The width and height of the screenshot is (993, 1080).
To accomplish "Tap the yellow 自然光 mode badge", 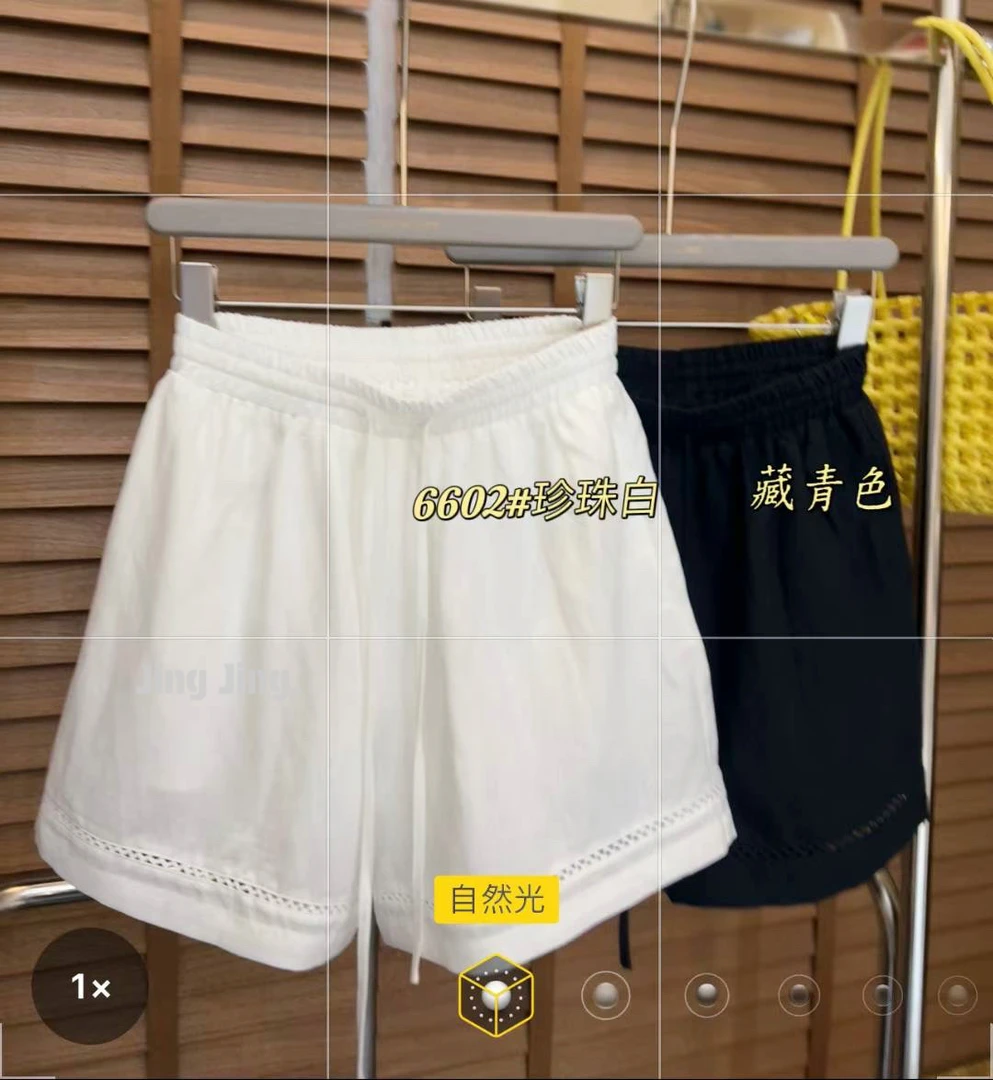I will click(497, 899).
